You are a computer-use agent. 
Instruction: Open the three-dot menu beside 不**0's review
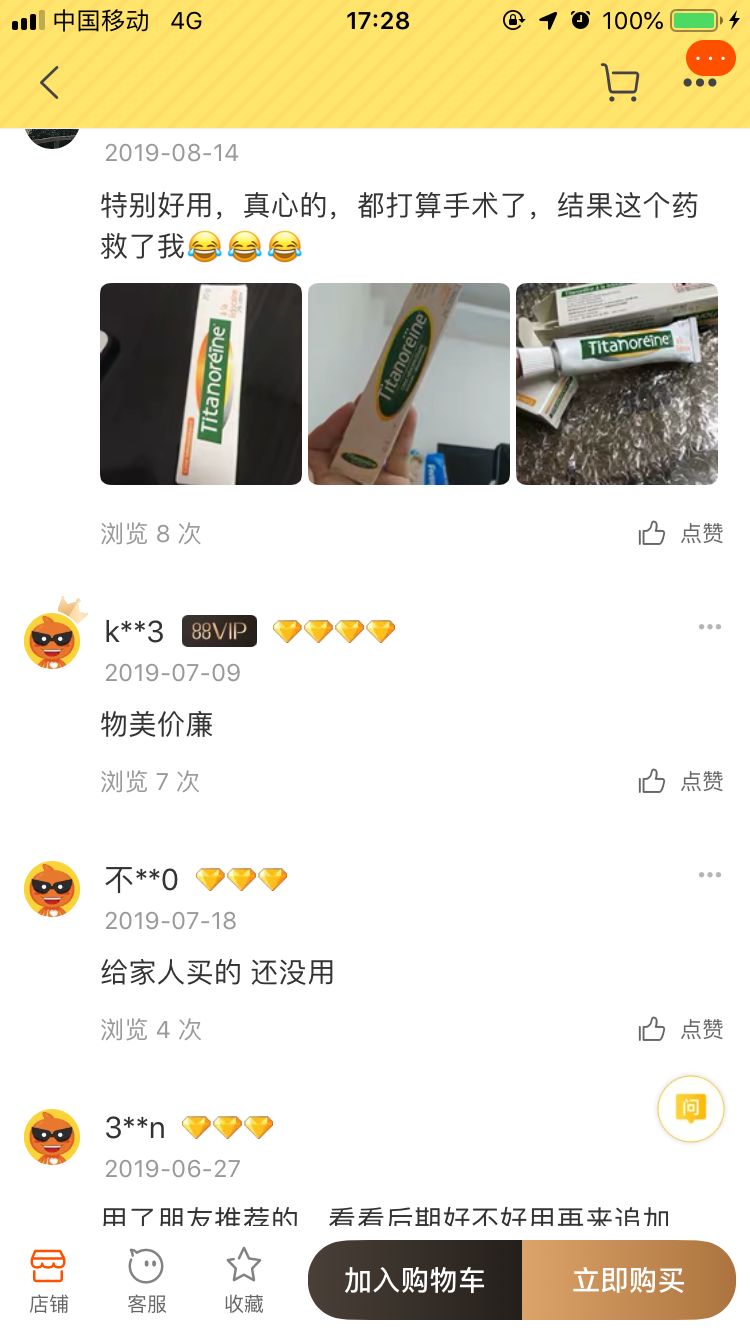click(710, 873)
